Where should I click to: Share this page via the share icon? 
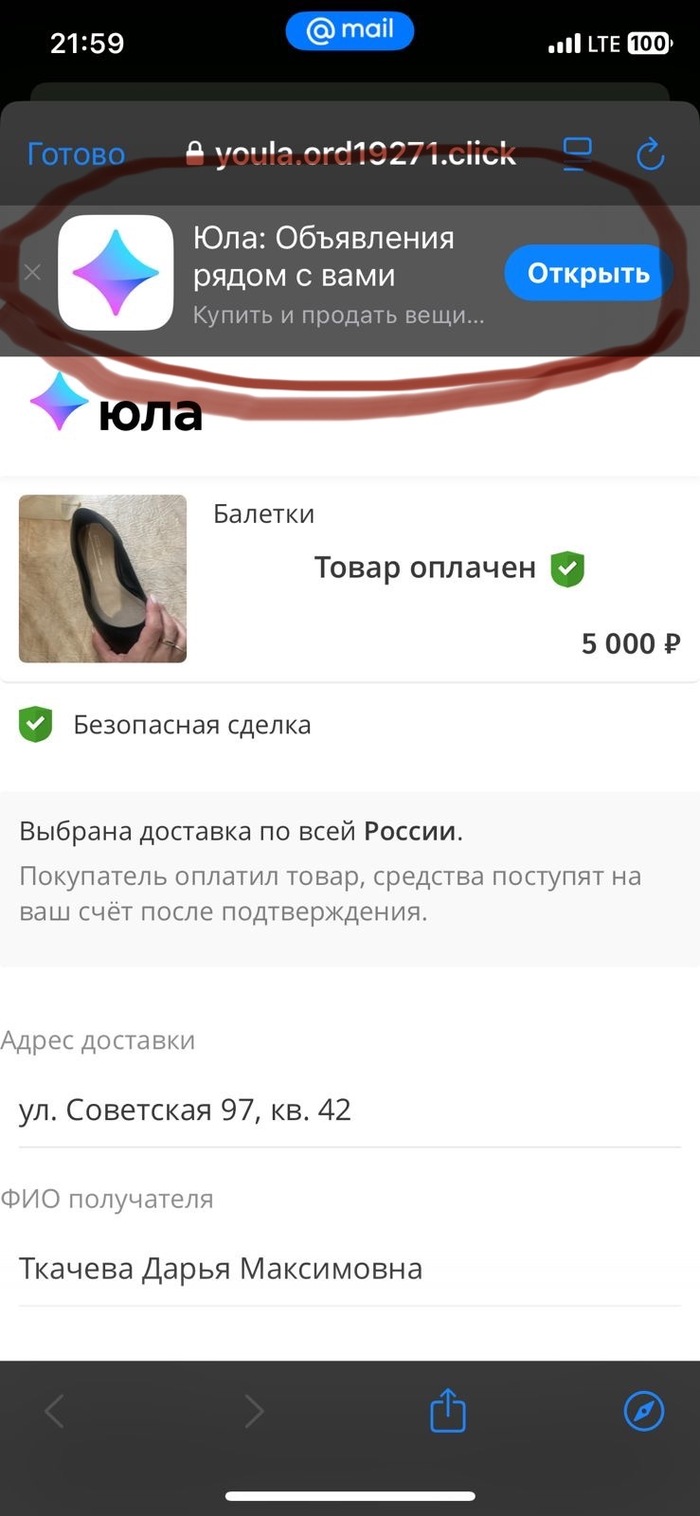[x=448, y=1411]
